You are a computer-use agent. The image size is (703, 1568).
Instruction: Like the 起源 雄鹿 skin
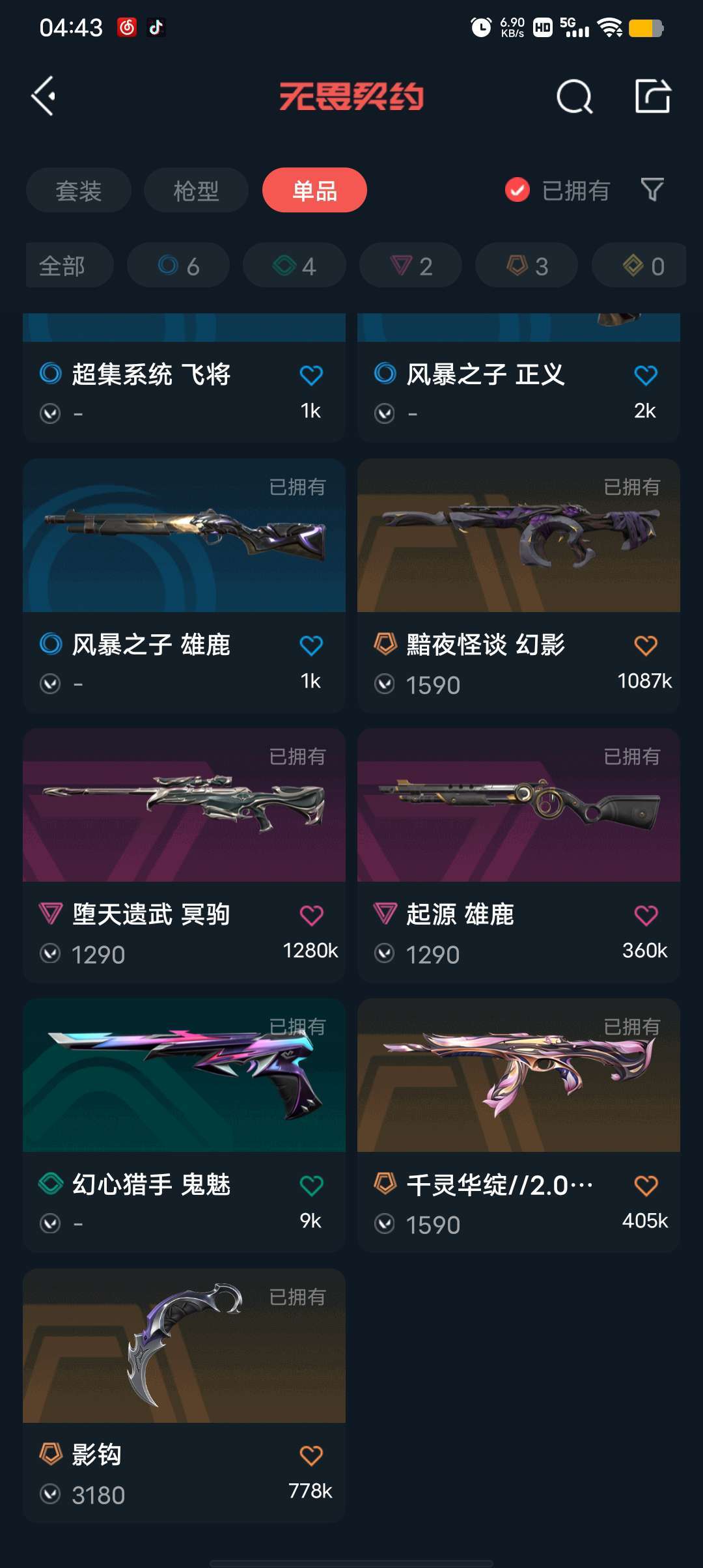click(646, 916)
